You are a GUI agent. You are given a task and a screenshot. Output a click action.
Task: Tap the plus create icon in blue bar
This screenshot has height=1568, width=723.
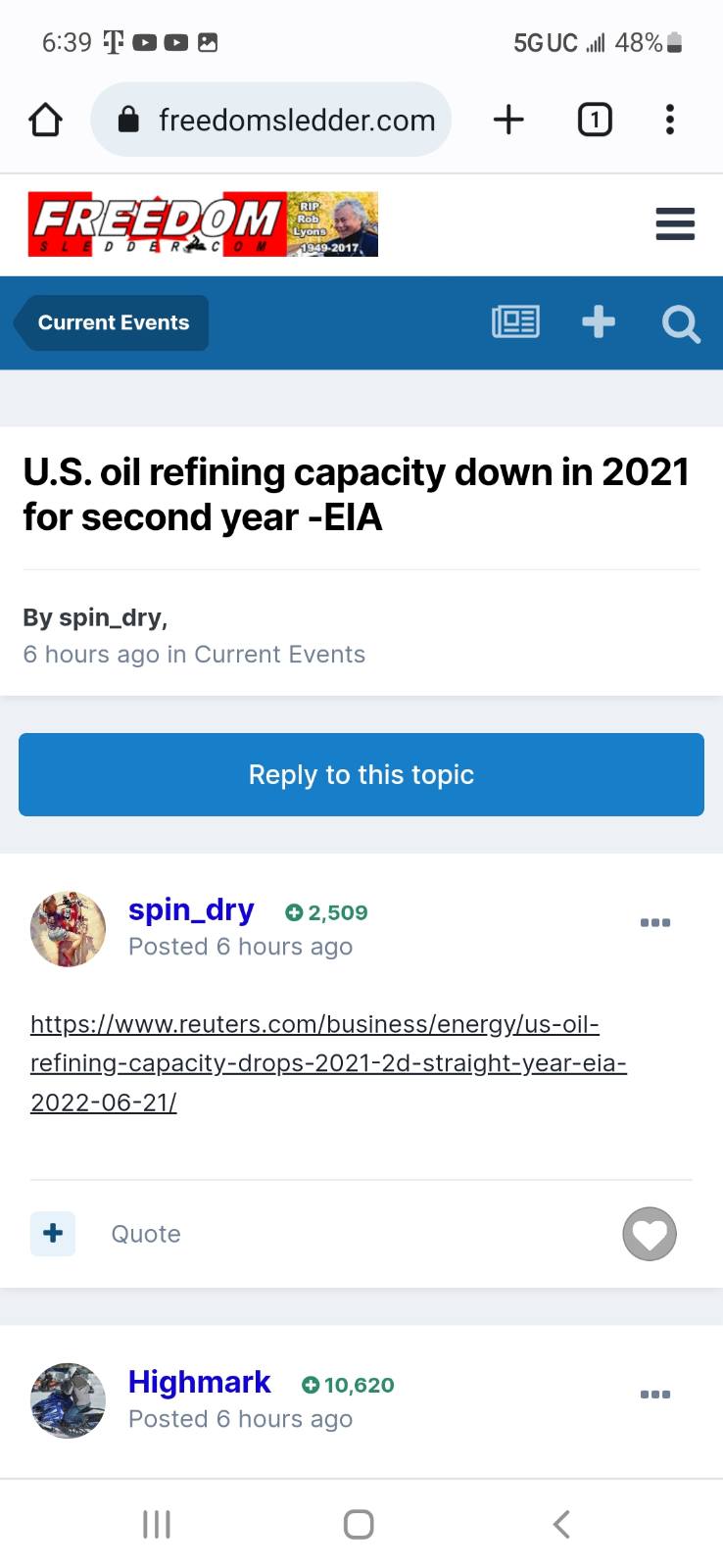coord(599,321)
